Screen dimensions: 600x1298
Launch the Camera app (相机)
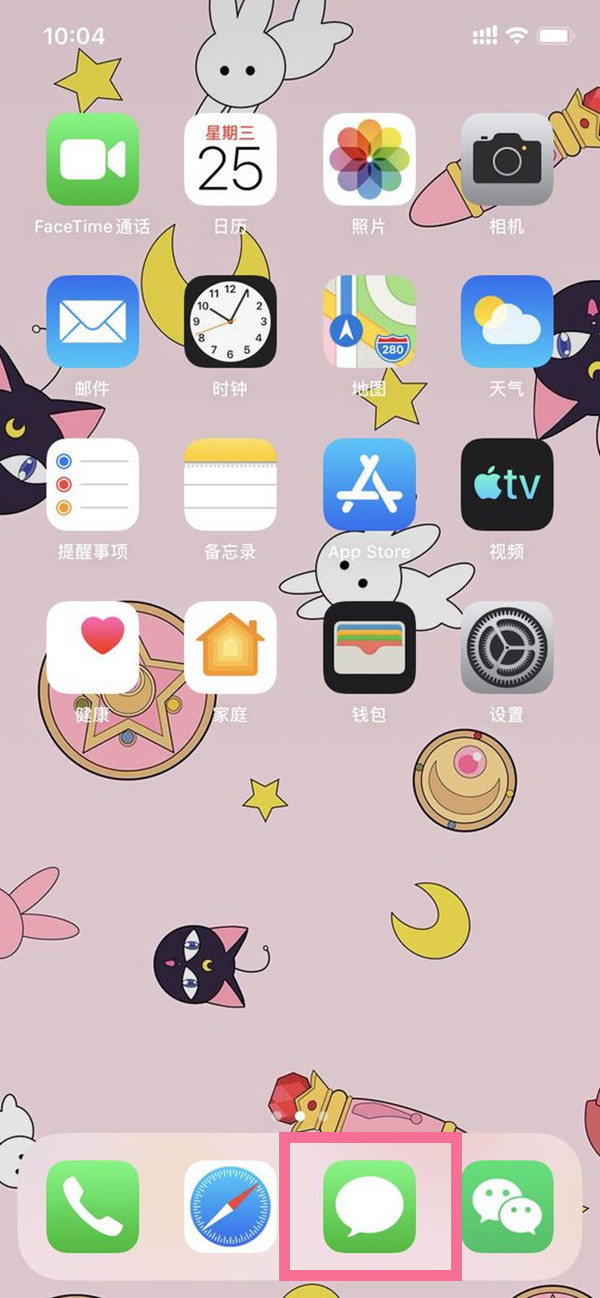(x=507, y=160)
